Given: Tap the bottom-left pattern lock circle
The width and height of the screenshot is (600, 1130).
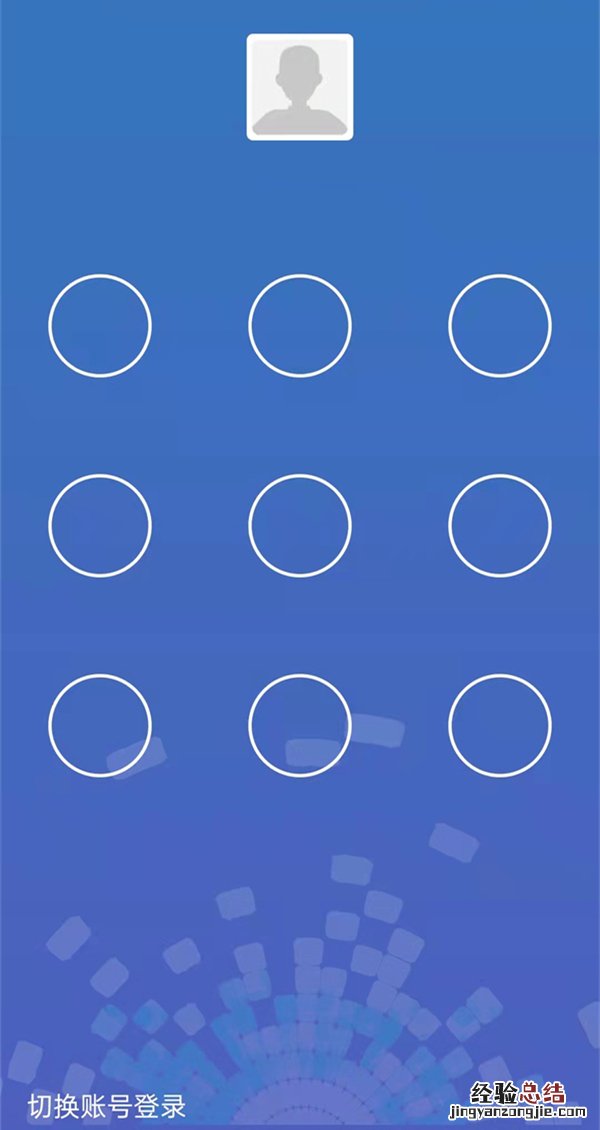Looking at the screenshot, I should [100, 726].
